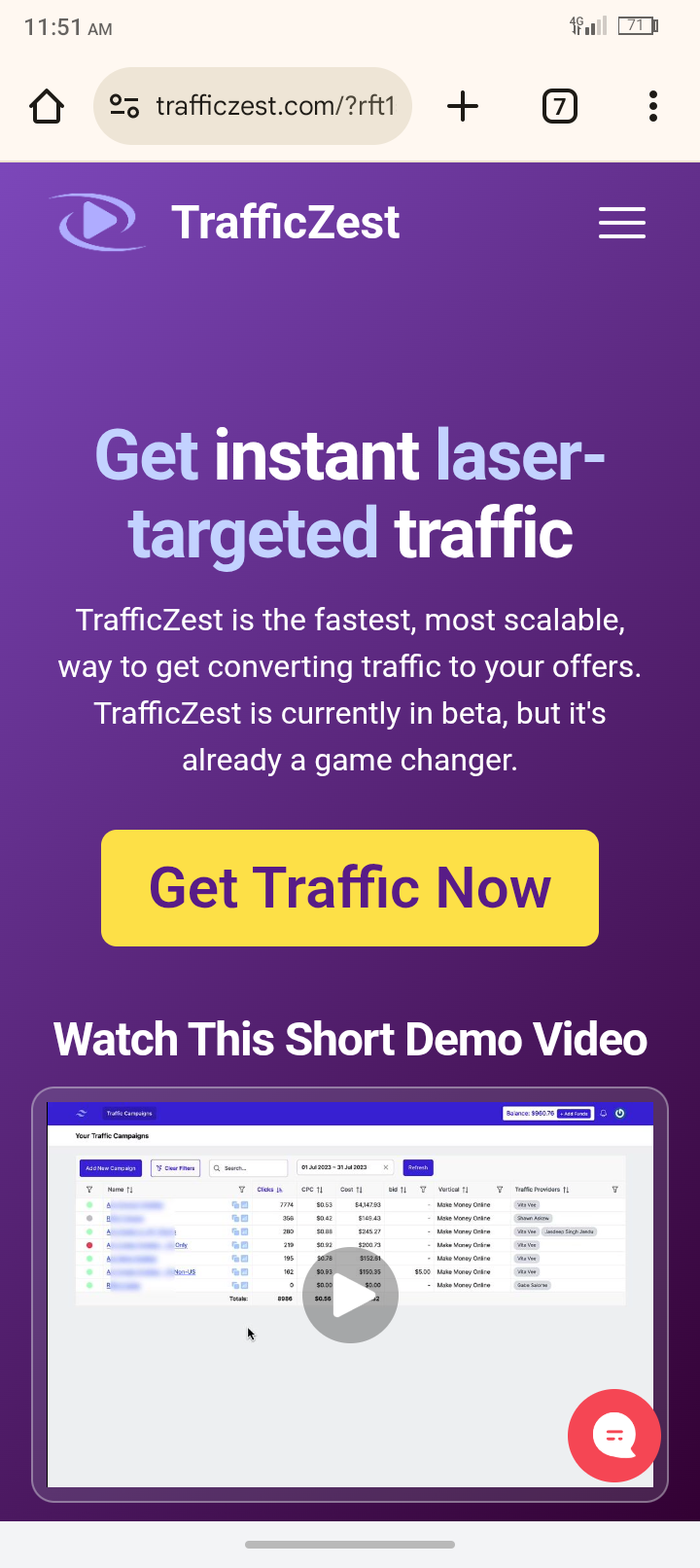Image resolution: width=700 pixels, height=1568 pixels.
Task: Tap the Get Traffic Now button
Action: (350, 887)
